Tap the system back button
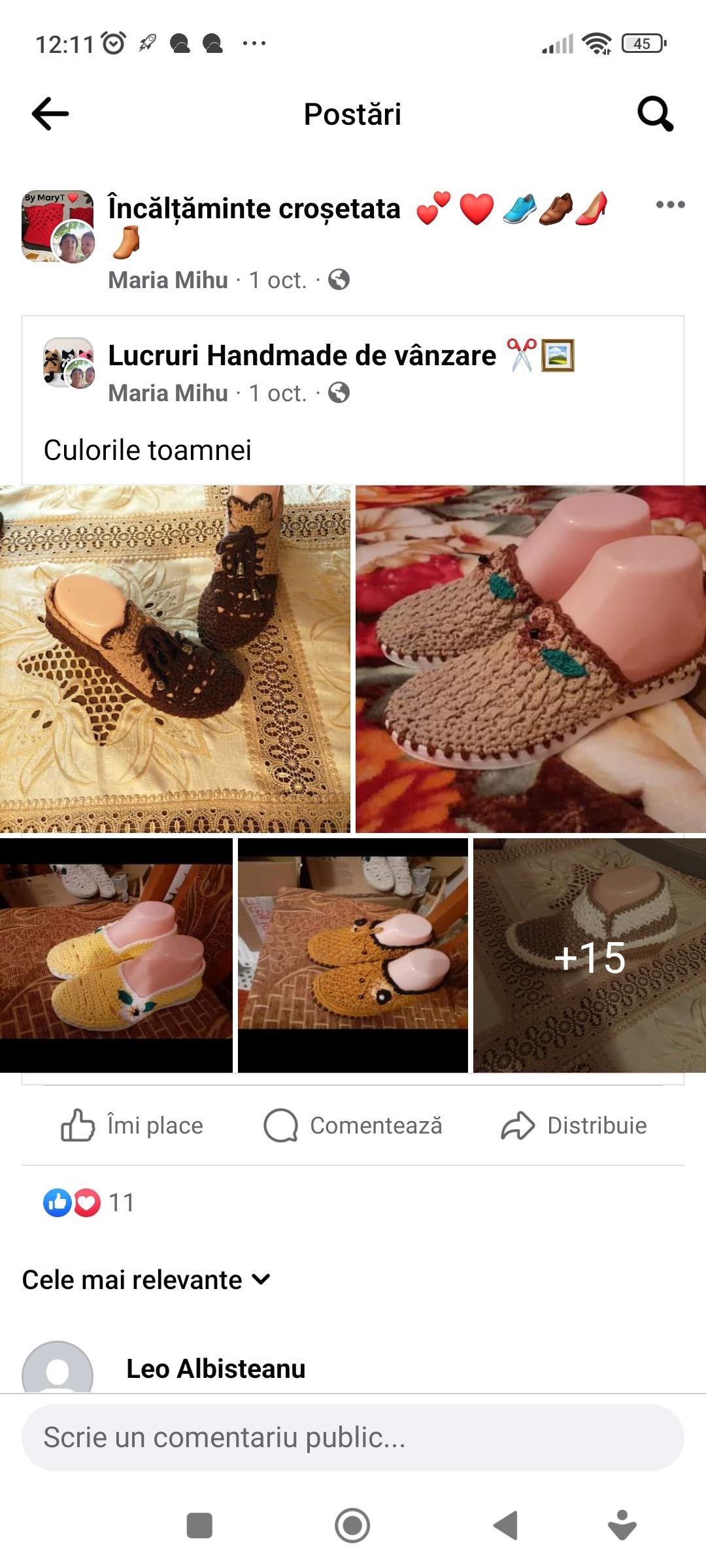 pyautogui.click(x=506, y=1526)
